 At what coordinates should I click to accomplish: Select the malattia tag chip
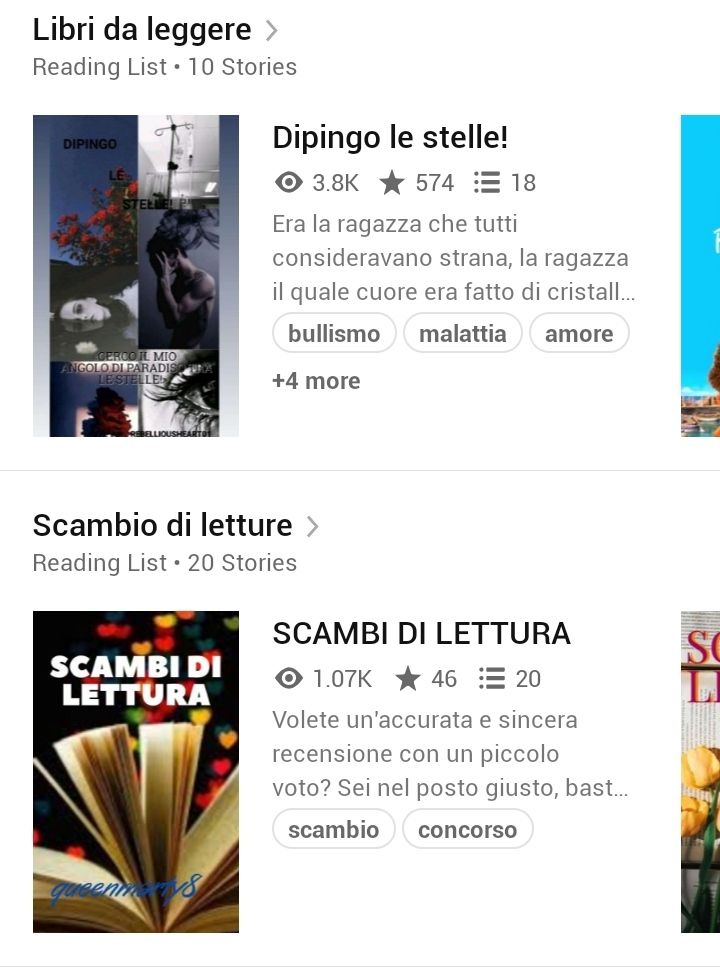(462, 334)
